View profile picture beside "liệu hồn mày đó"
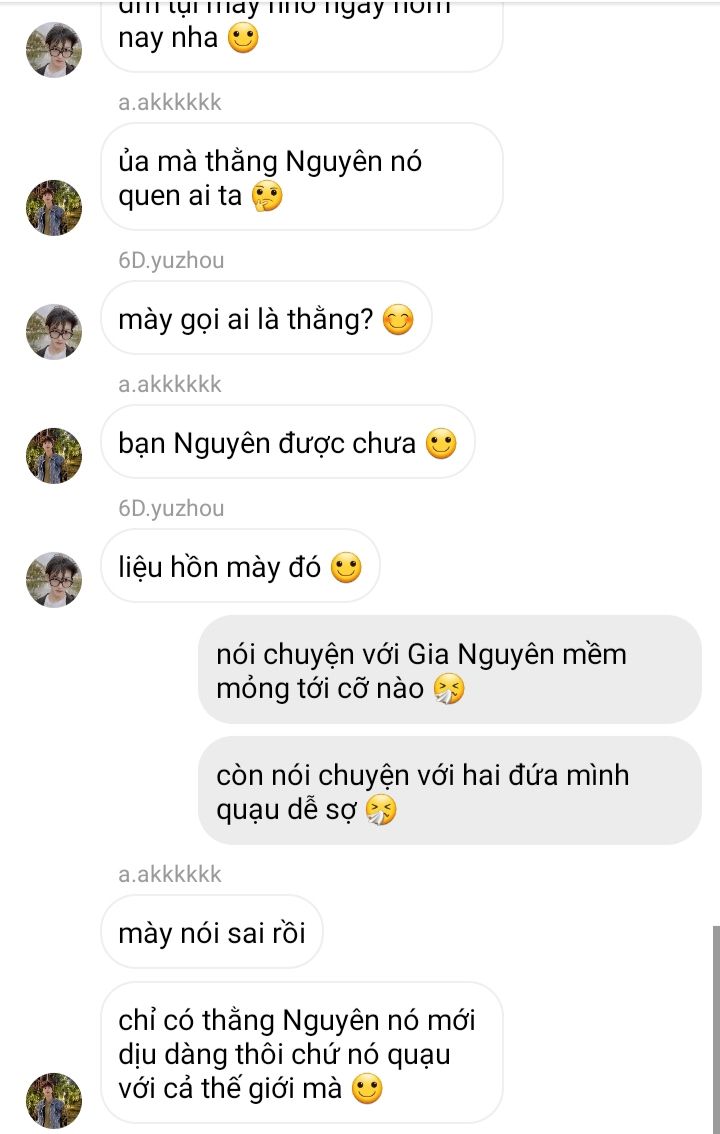The height and width of the screenshot is (1134, 720). (53, 580)
